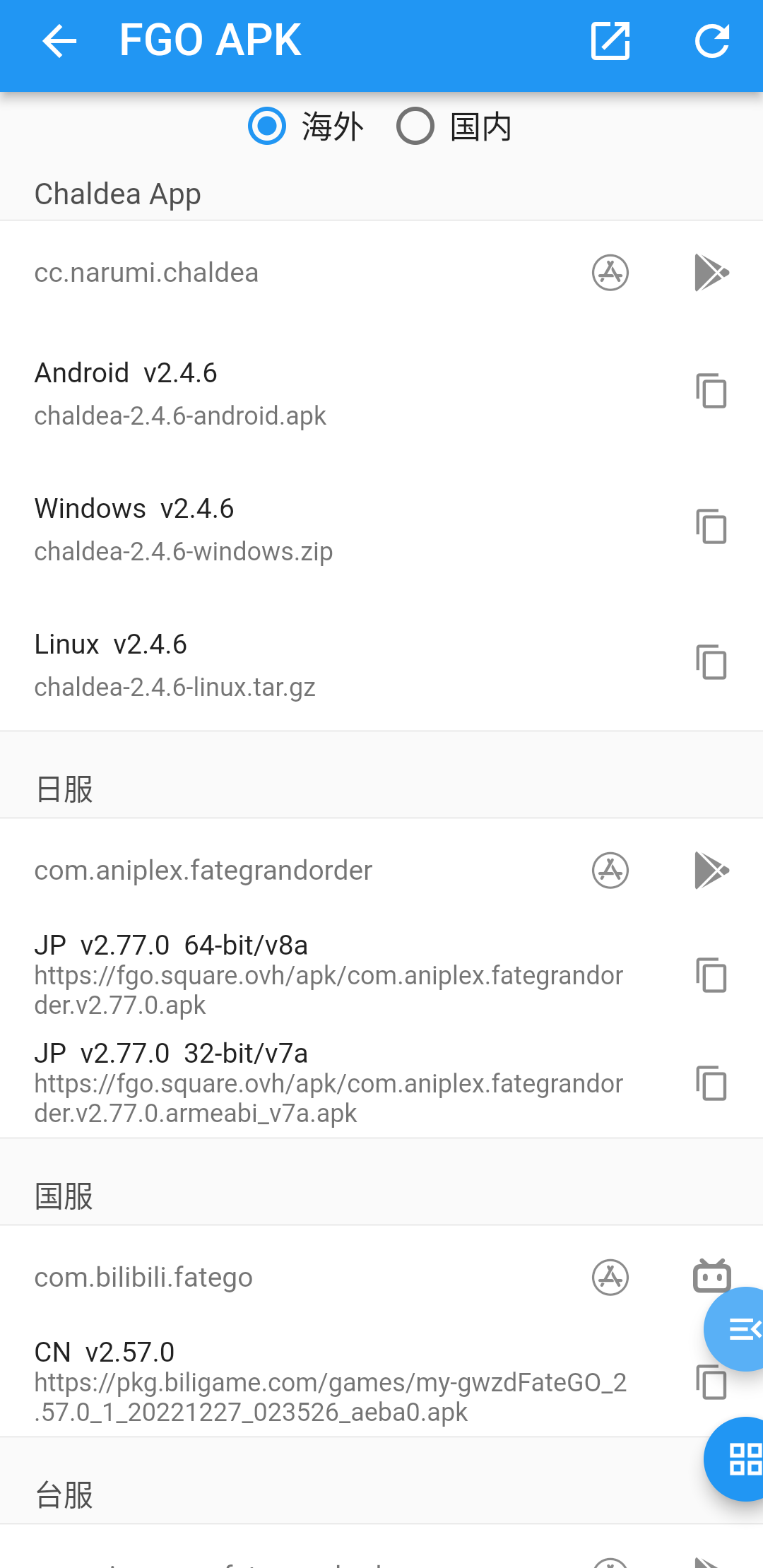Copy the CN v2.57.0 biligame link
The image size is (763, 1568).
point(713,1382)
